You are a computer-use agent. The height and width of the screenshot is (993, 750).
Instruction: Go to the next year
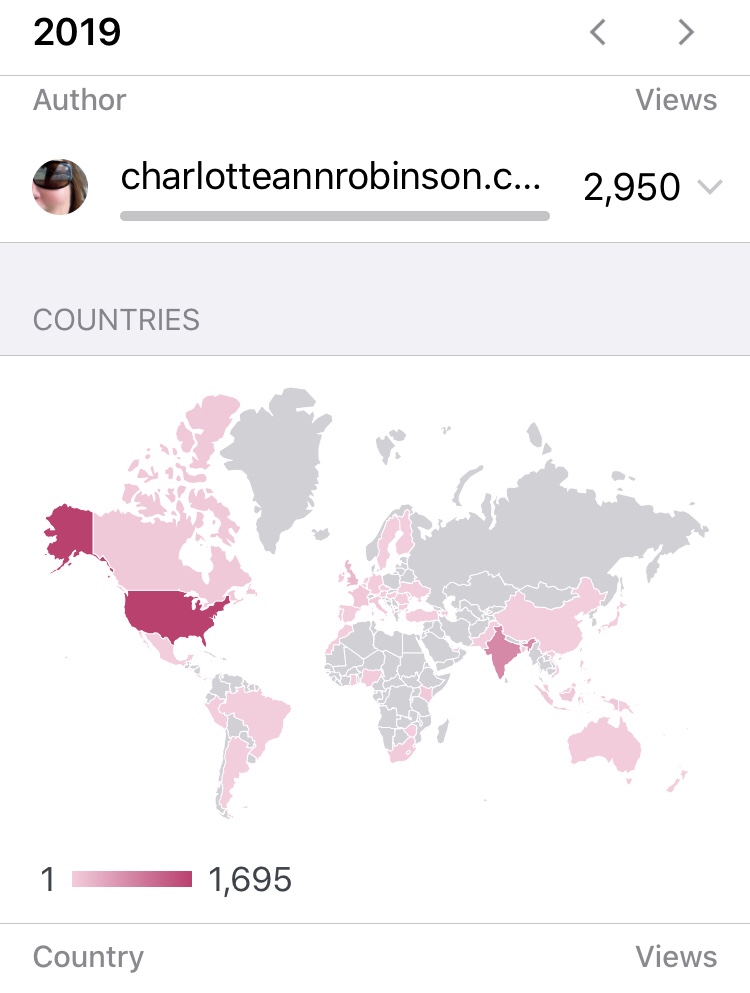pos(685,33)
